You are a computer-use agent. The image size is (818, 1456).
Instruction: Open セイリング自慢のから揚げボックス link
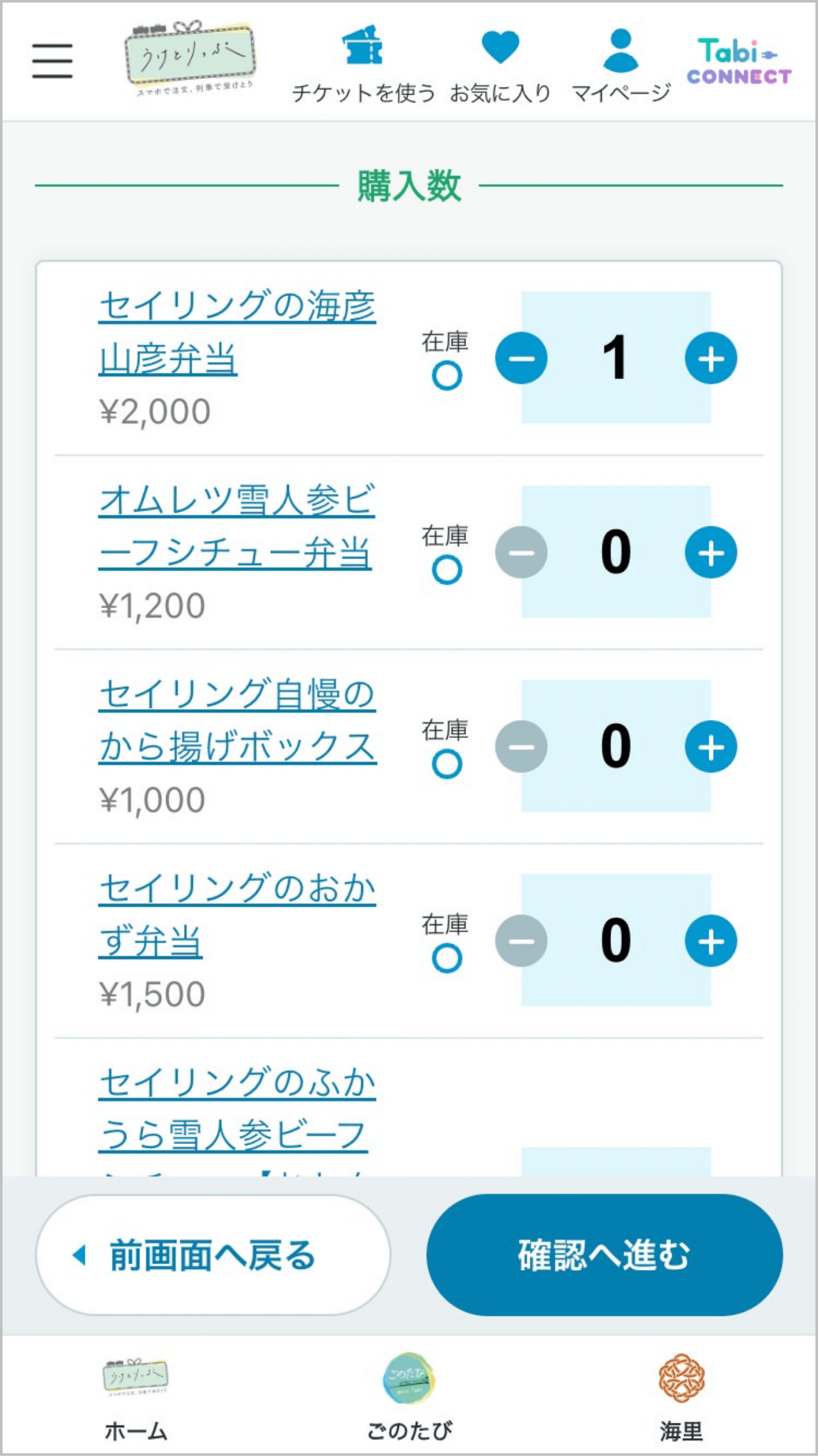(x=237, y=721)
